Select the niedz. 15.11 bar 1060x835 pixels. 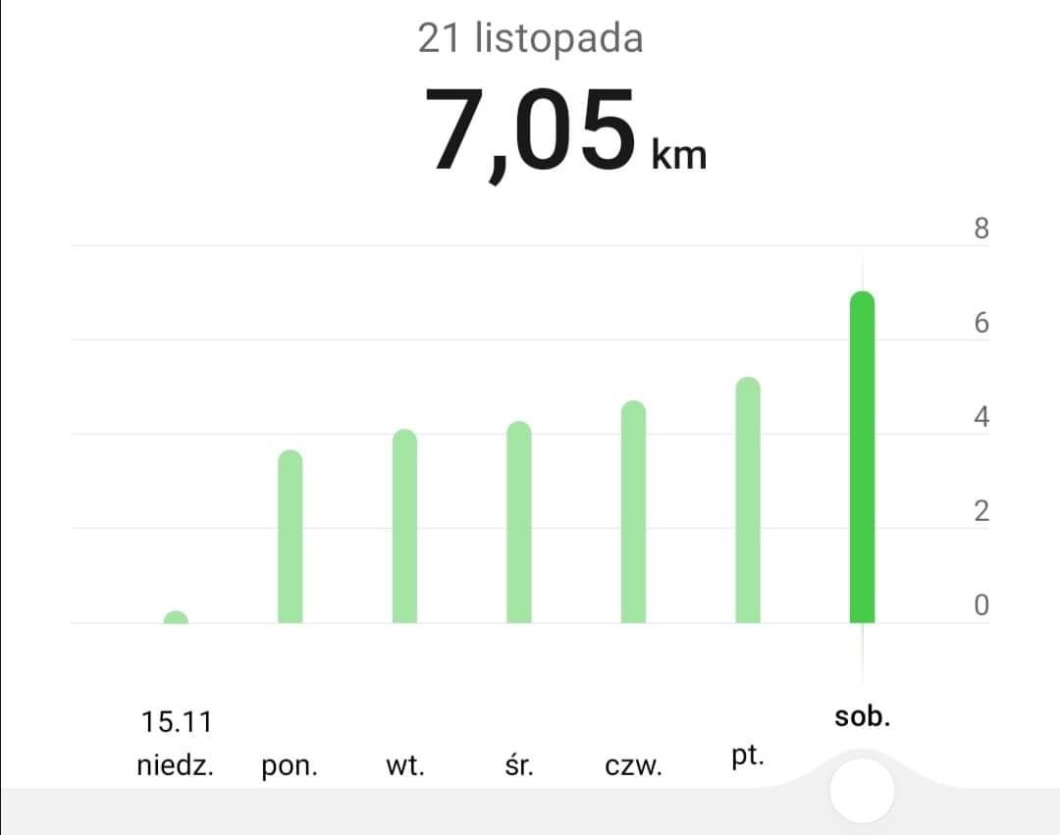point(176,617)
